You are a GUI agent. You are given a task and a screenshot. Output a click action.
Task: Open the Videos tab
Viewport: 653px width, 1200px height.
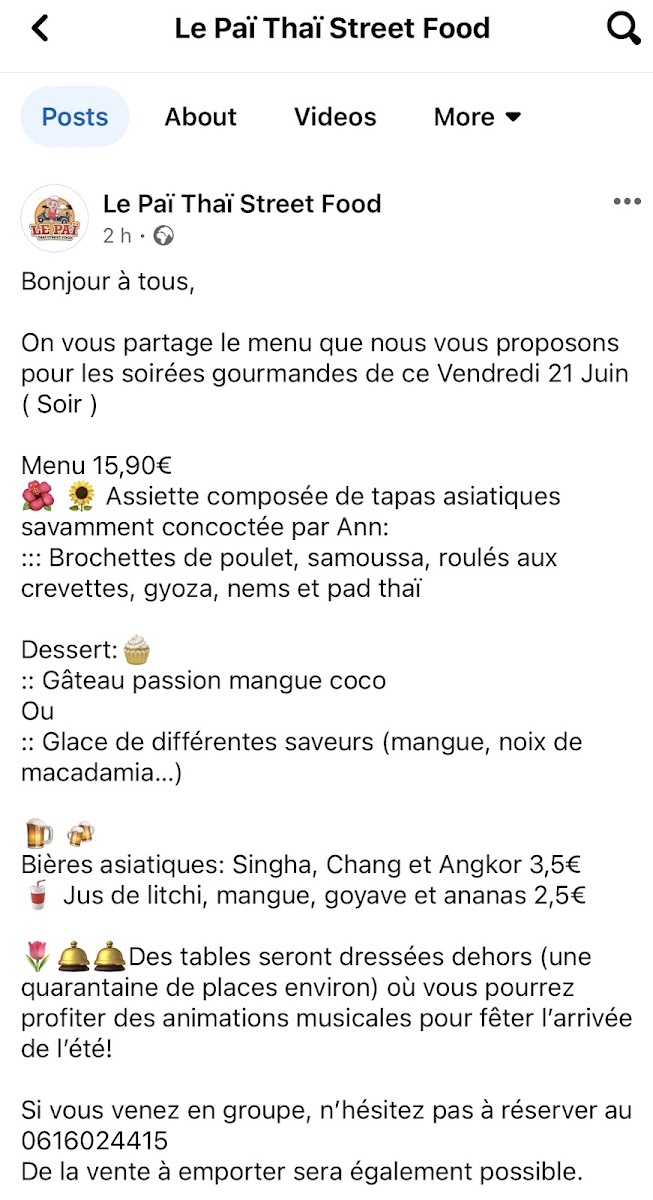coord(335,117)
